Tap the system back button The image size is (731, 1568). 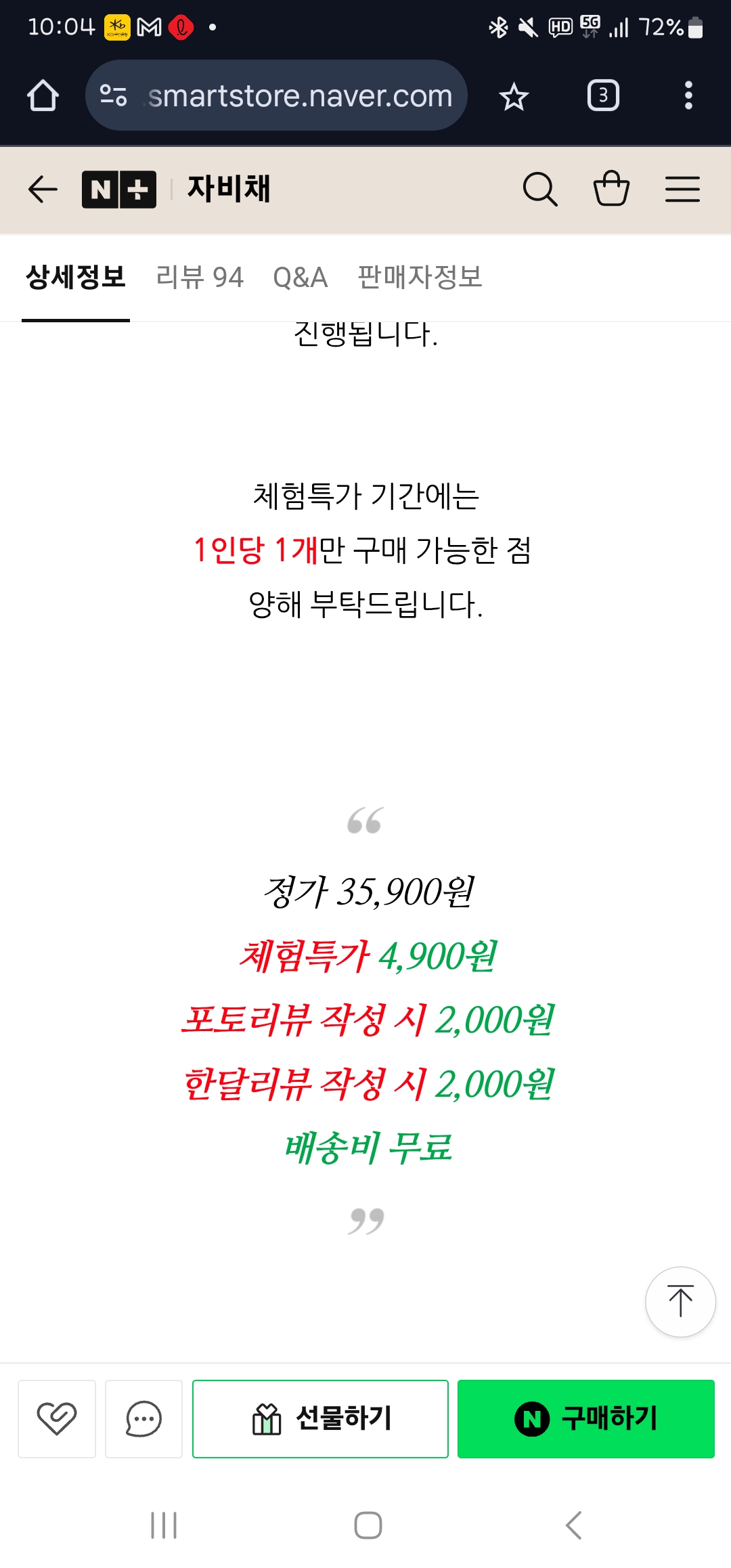(573, 1525)
